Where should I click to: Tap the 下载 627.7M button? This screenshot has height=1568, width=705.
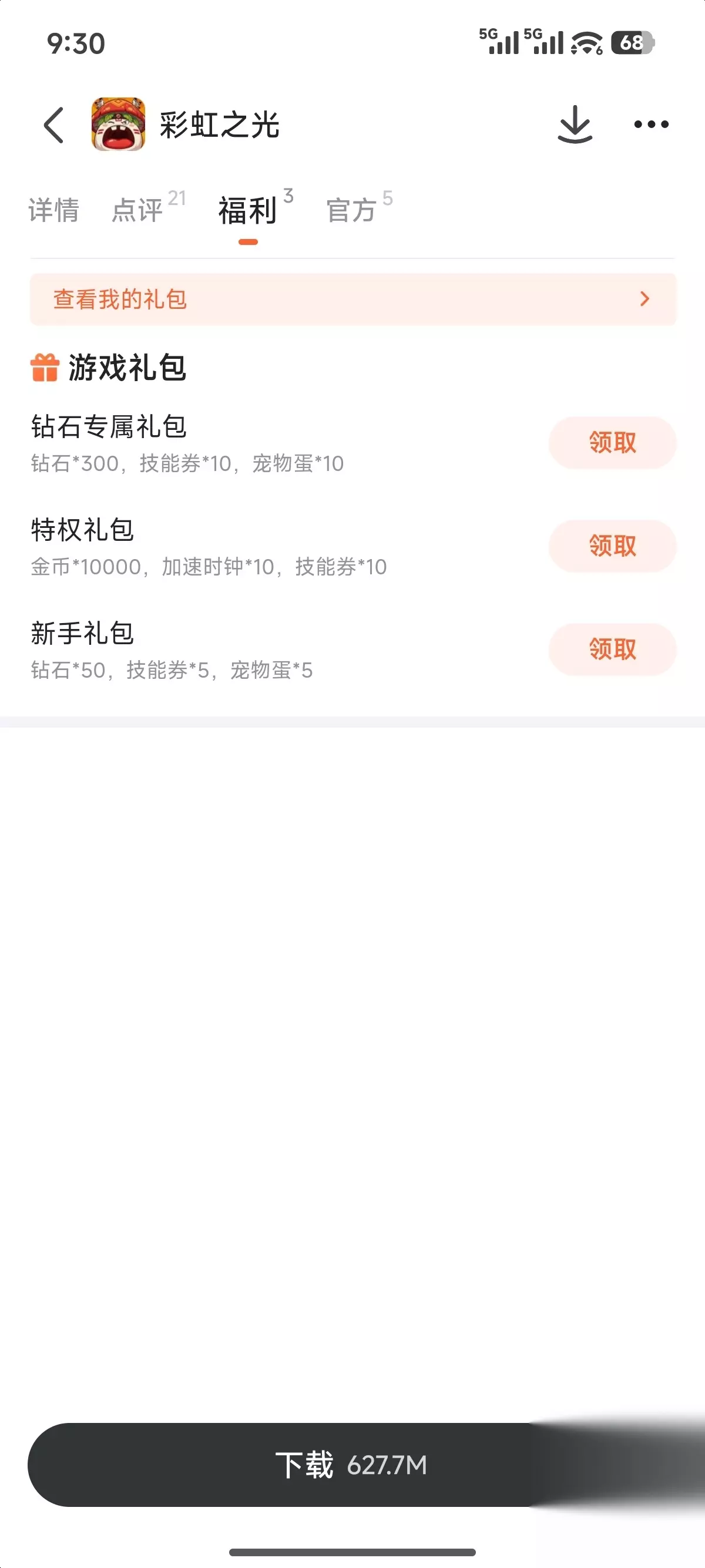pos(352,1465)
